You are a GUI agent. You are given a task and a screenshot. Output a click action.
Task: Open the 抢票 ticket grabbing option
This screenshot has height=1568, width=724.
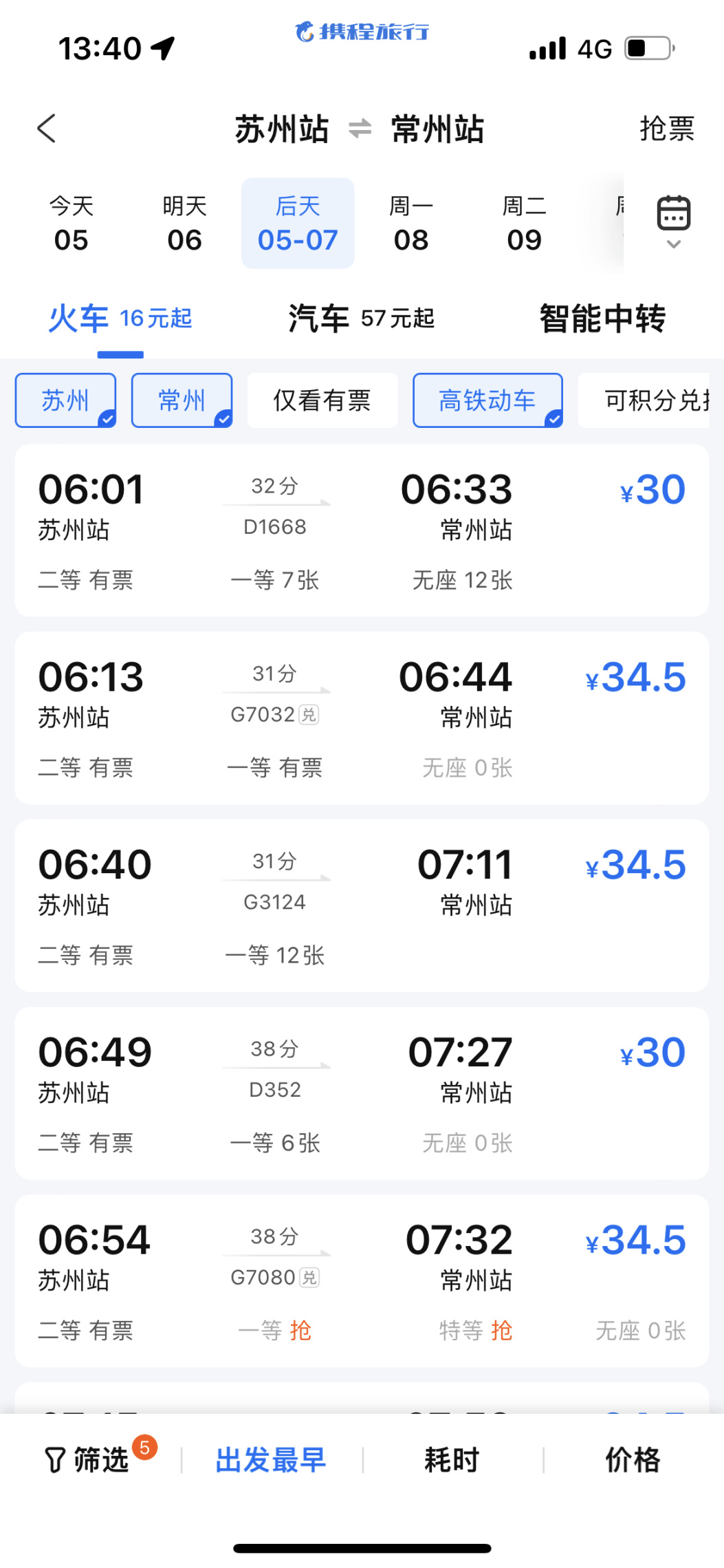(666, 129)
